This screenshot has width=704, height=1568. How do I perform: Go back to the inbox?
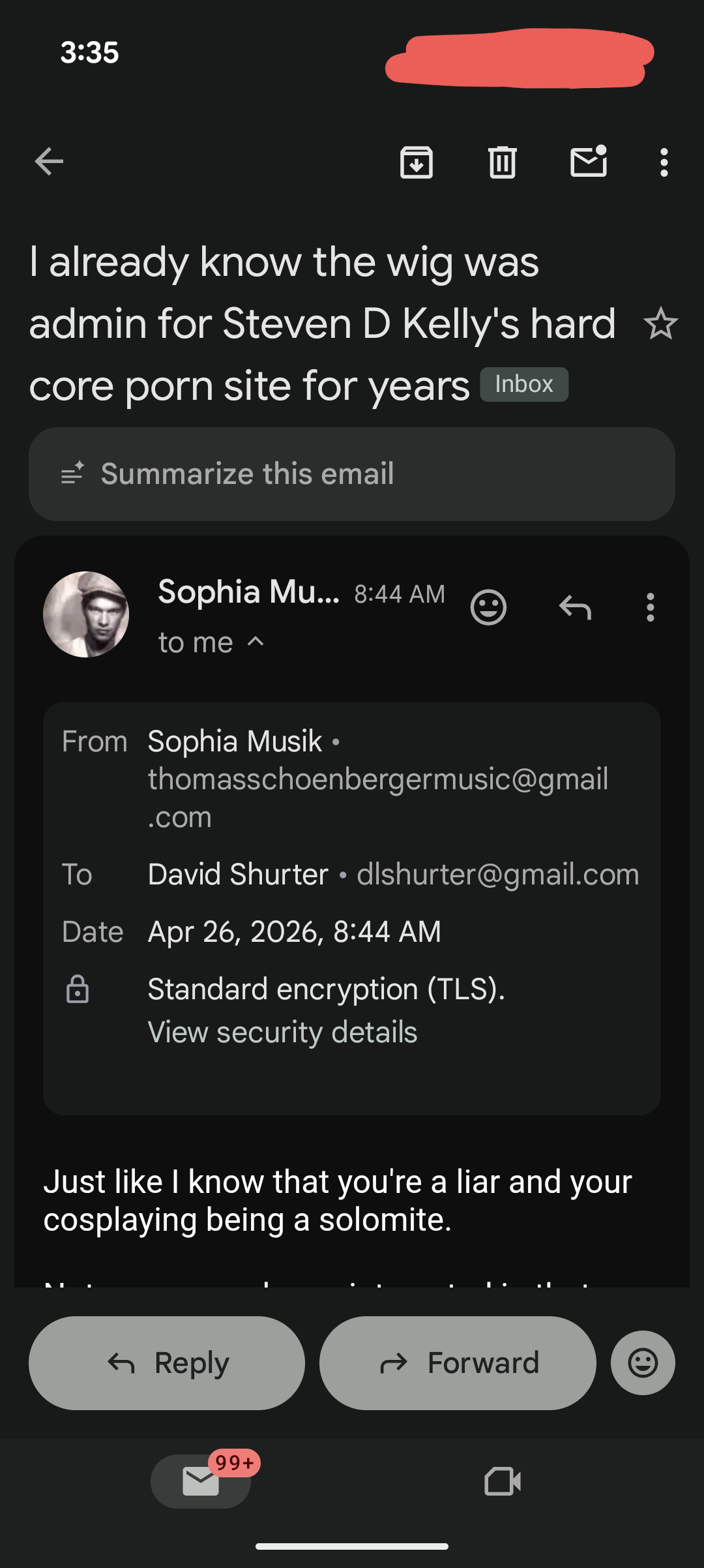[x=49, y=162]
